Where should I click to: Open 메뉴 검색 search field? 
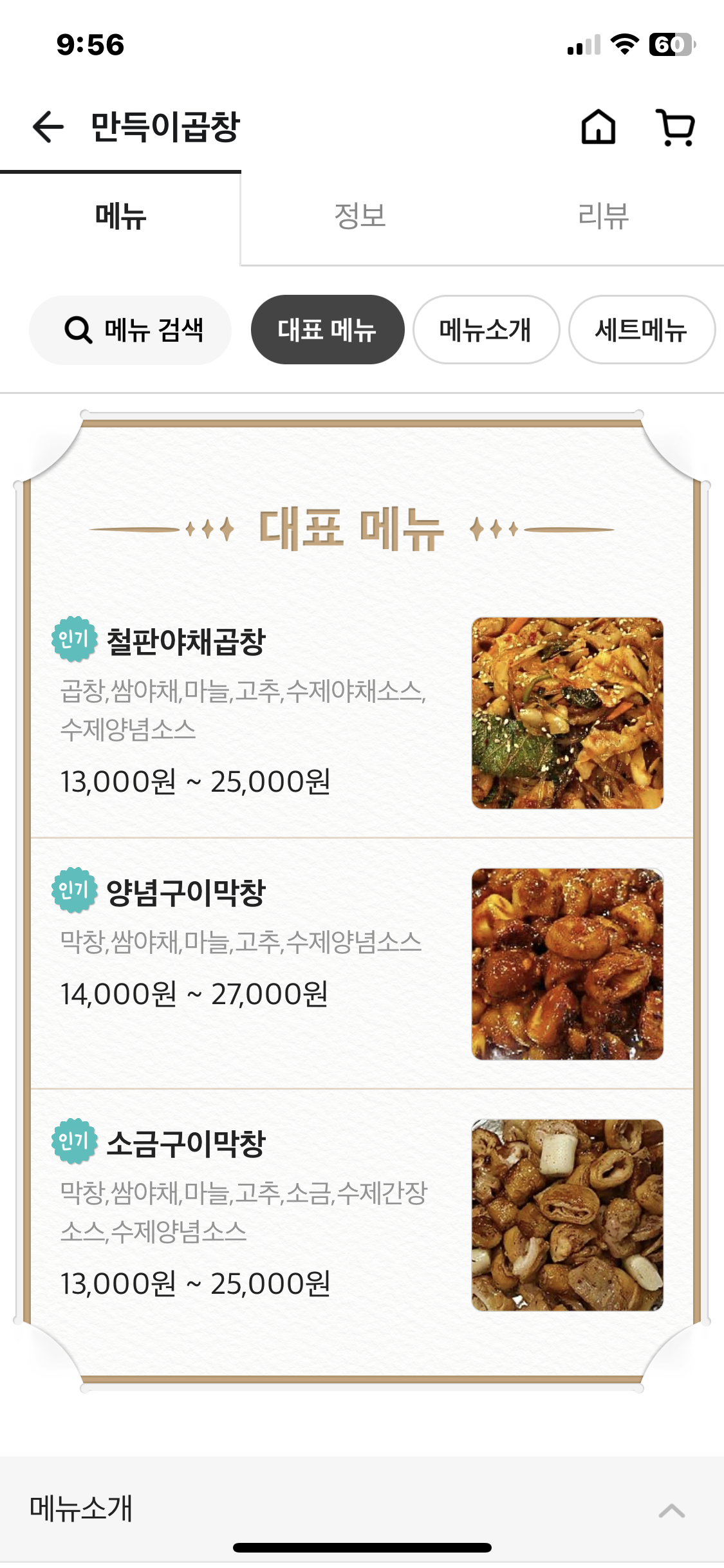pos(131,330)
